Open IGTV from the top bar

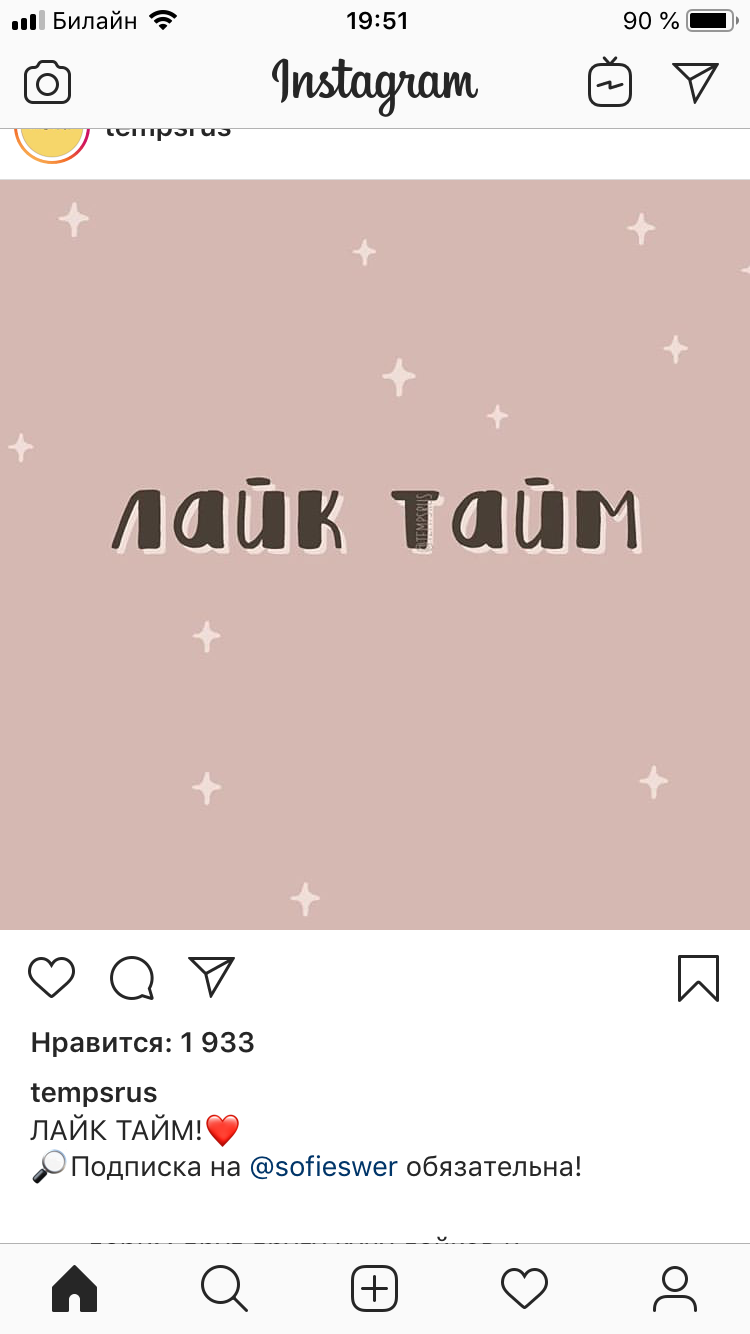coord(609,83)
